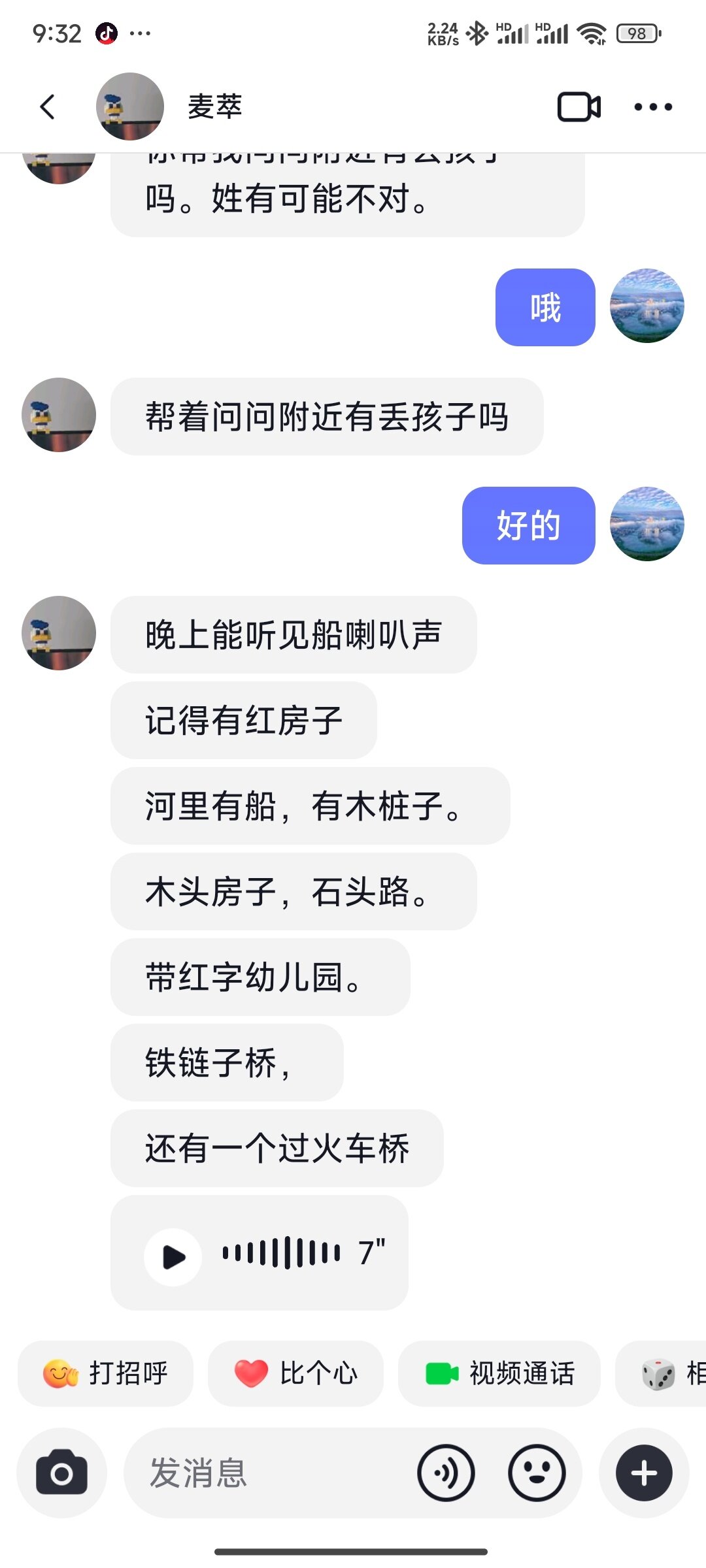Tap my avatar next to 好的
Screen dimensions: 706x1568
point(647,524)
